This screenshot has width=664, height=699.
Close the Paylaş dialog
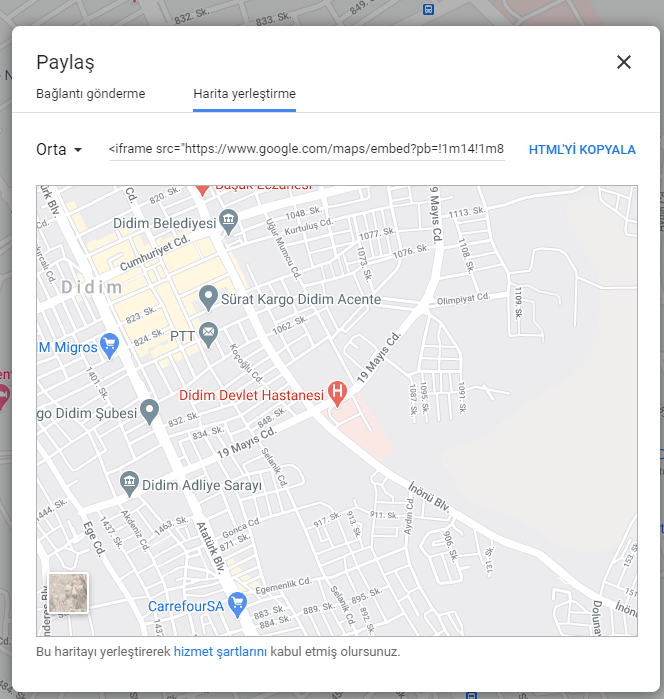pos(623,62)
